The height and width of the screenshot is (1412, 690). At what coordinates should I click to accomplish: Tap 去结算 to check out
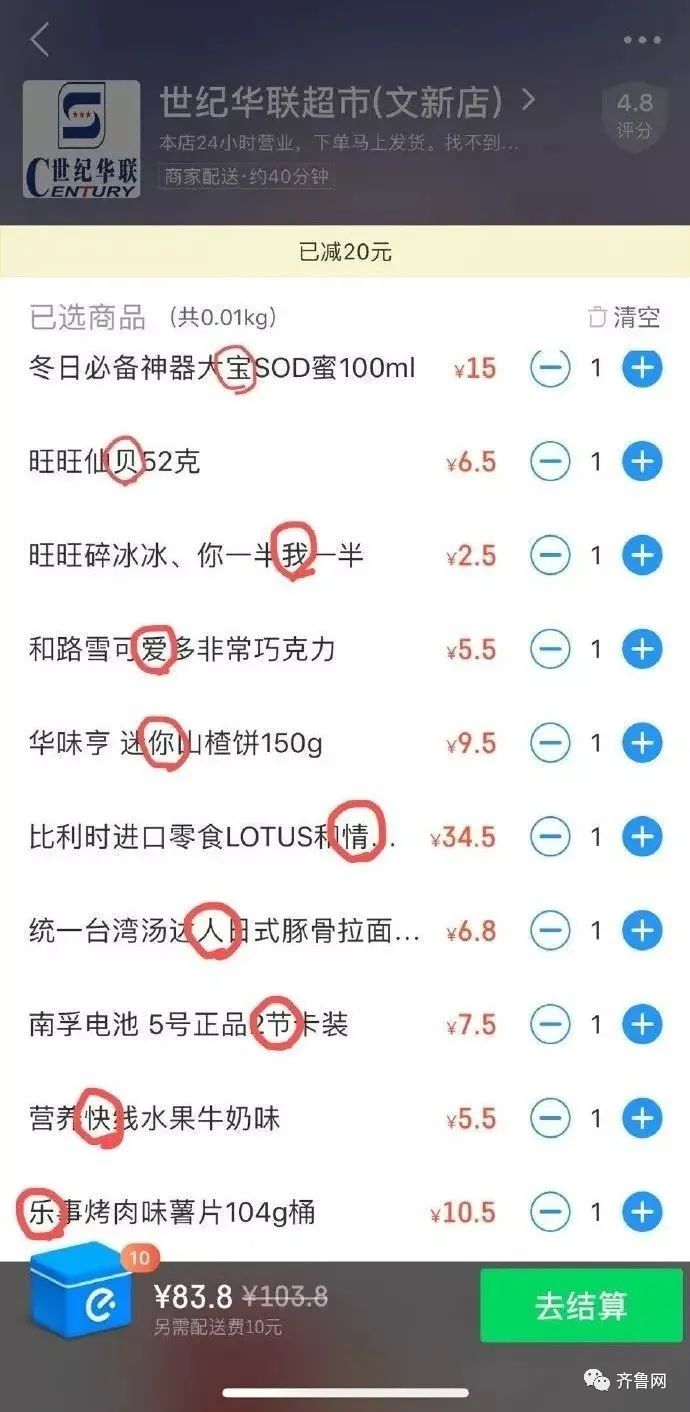(x=581, y=1306)
